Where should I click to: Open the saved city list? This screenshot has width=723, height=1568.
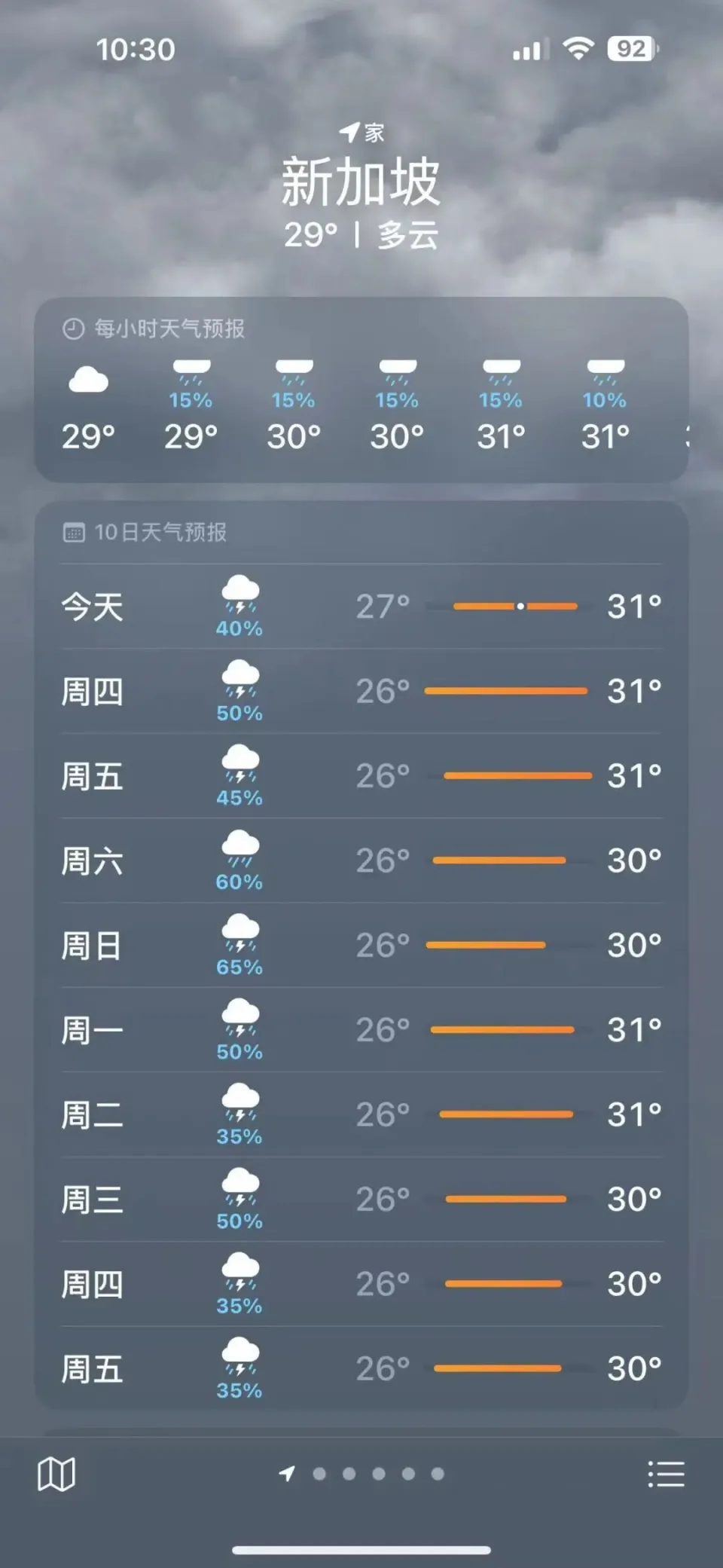666,1474
